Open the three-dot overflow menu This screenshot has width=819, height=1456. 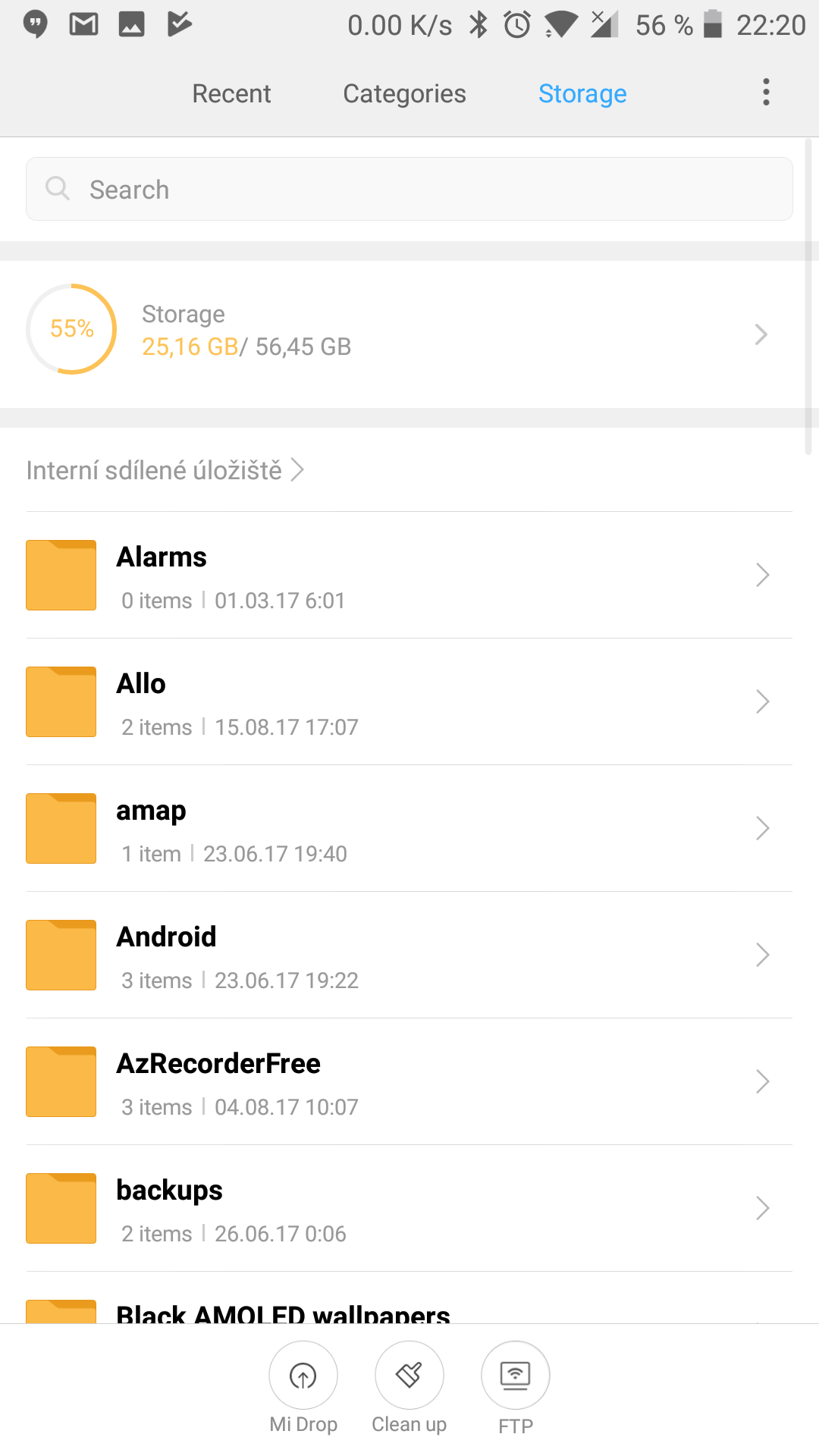click(x=766, y=93)
